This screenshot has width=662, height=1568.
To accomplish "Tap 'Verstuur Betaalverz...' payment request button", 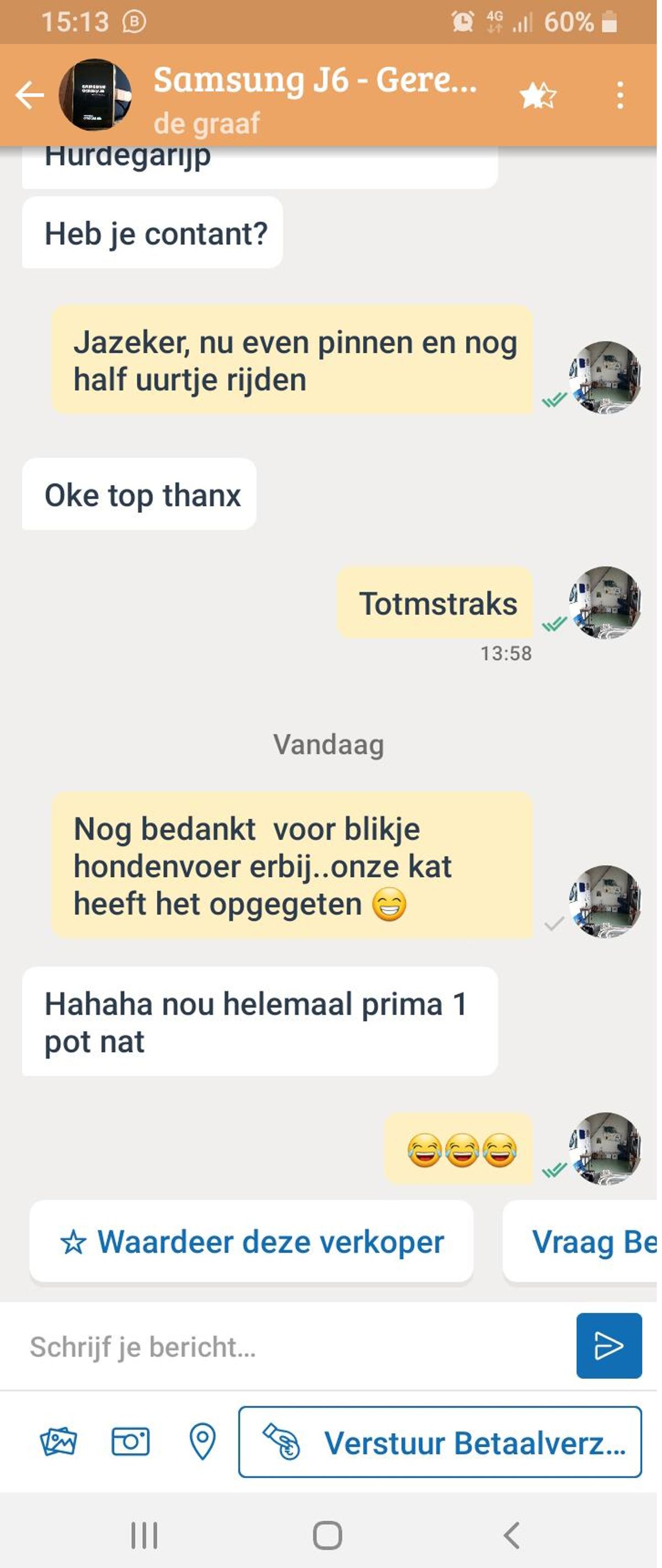I will point(440,1442).
